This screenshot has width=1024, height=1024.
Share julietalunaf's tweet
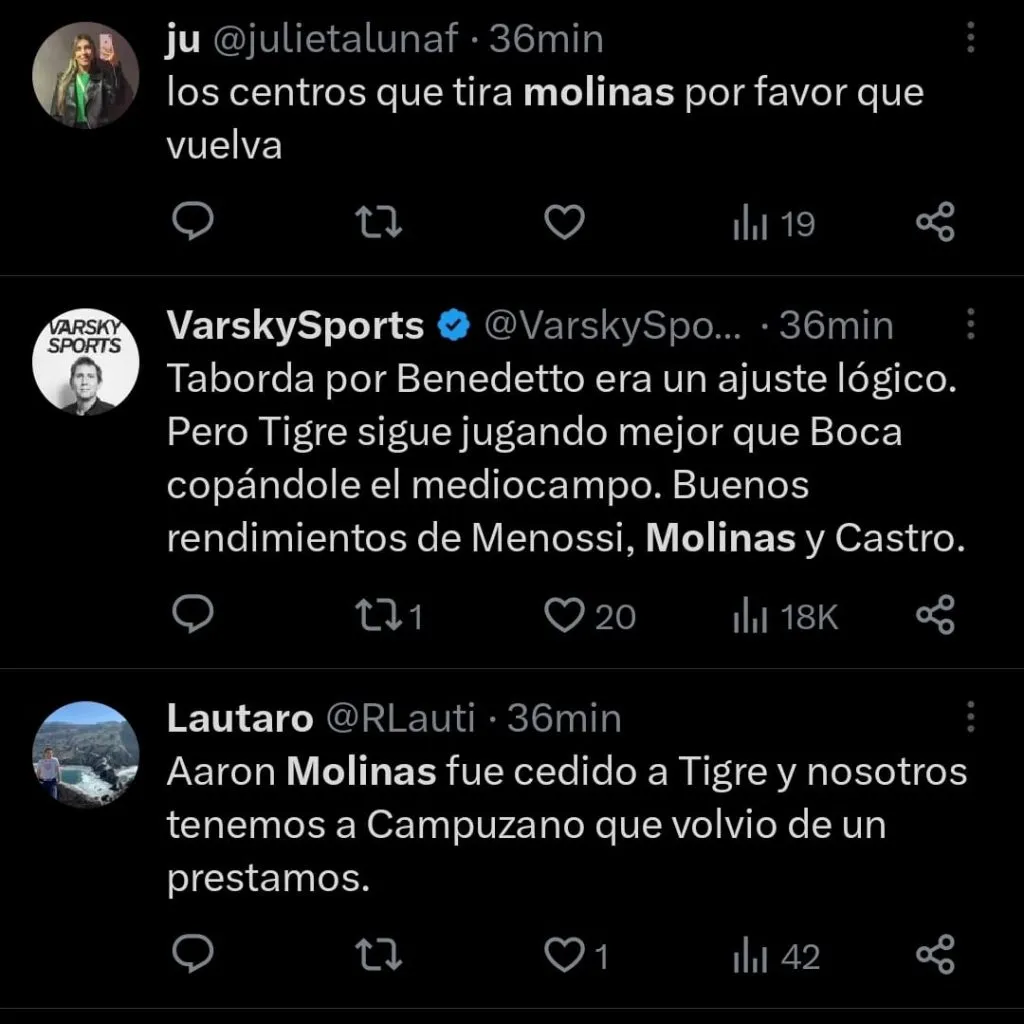[x=936, y=223]
